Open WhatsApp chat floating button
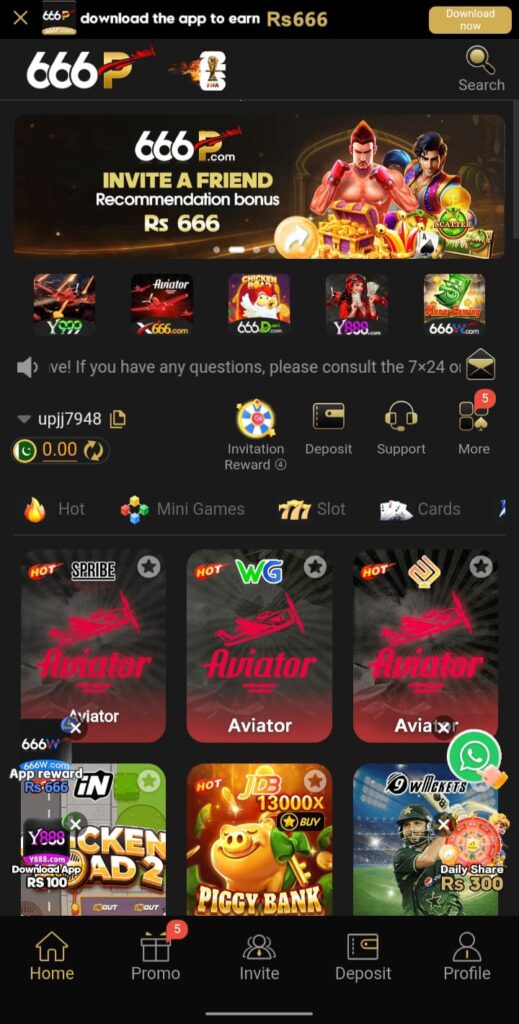The width and height of the screenshot is (519, 1024). tap(474, 756)
